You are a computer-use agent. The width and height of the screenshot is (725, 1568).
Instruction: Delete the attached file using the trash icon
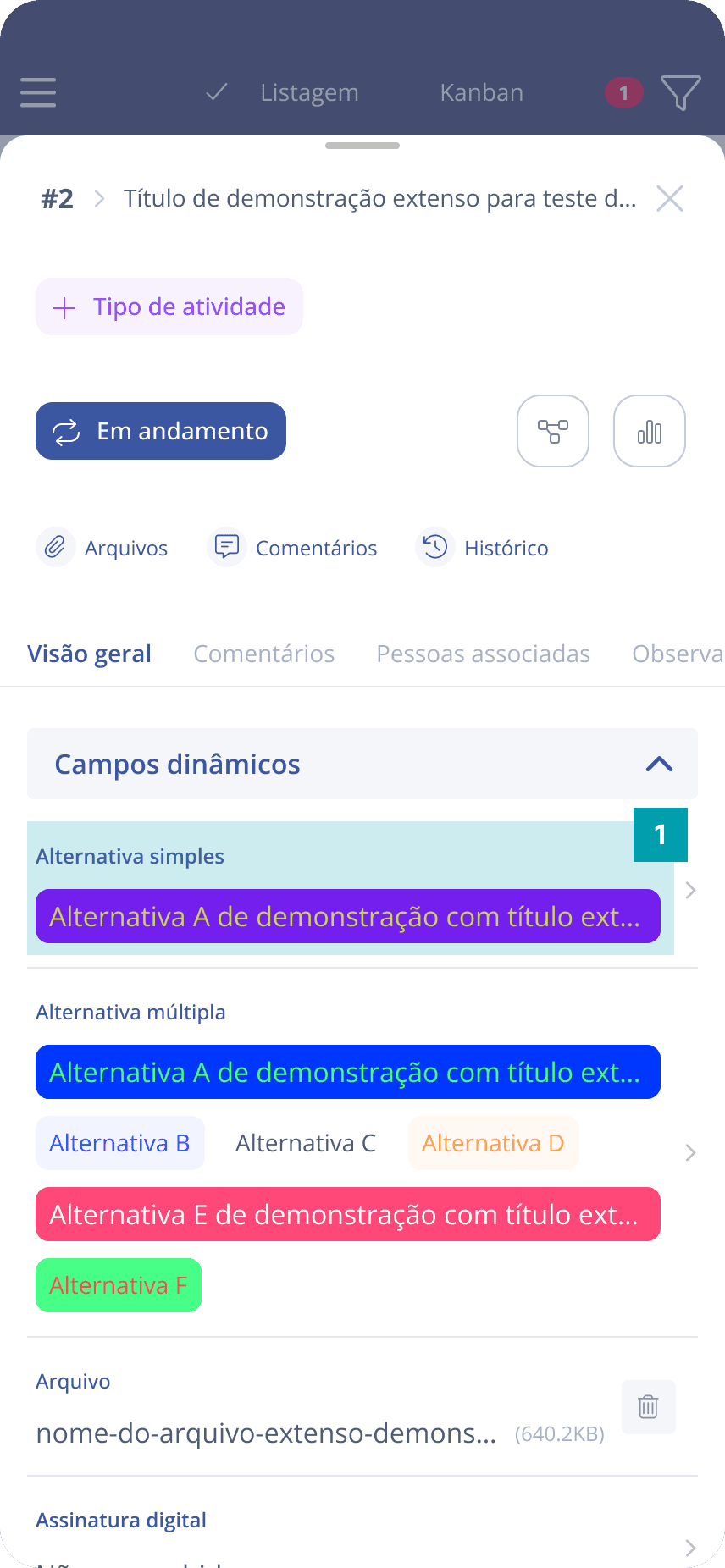(648, 1406)
